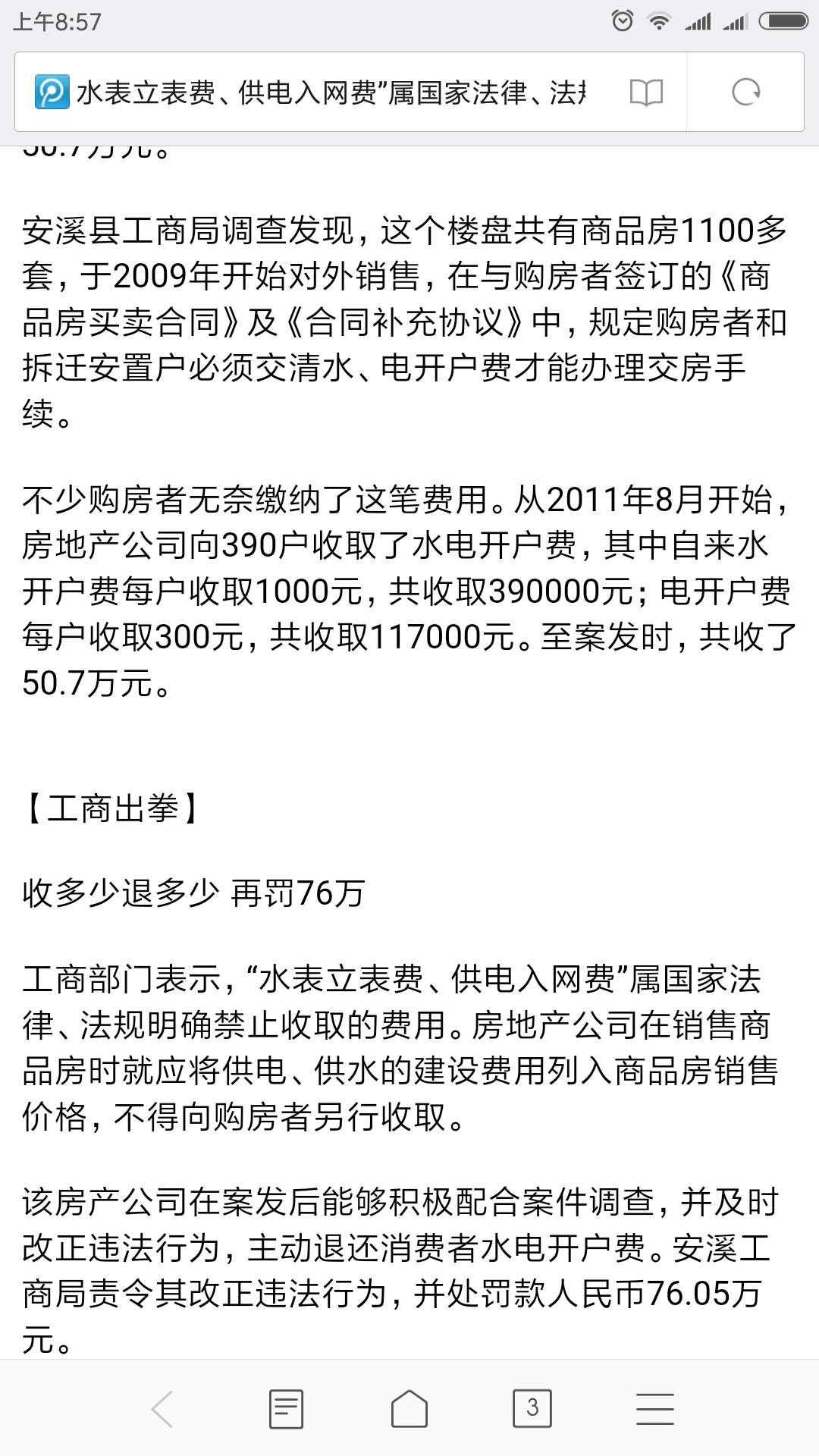
Task: Go to the browser home page
Action: coord(409,1409)
